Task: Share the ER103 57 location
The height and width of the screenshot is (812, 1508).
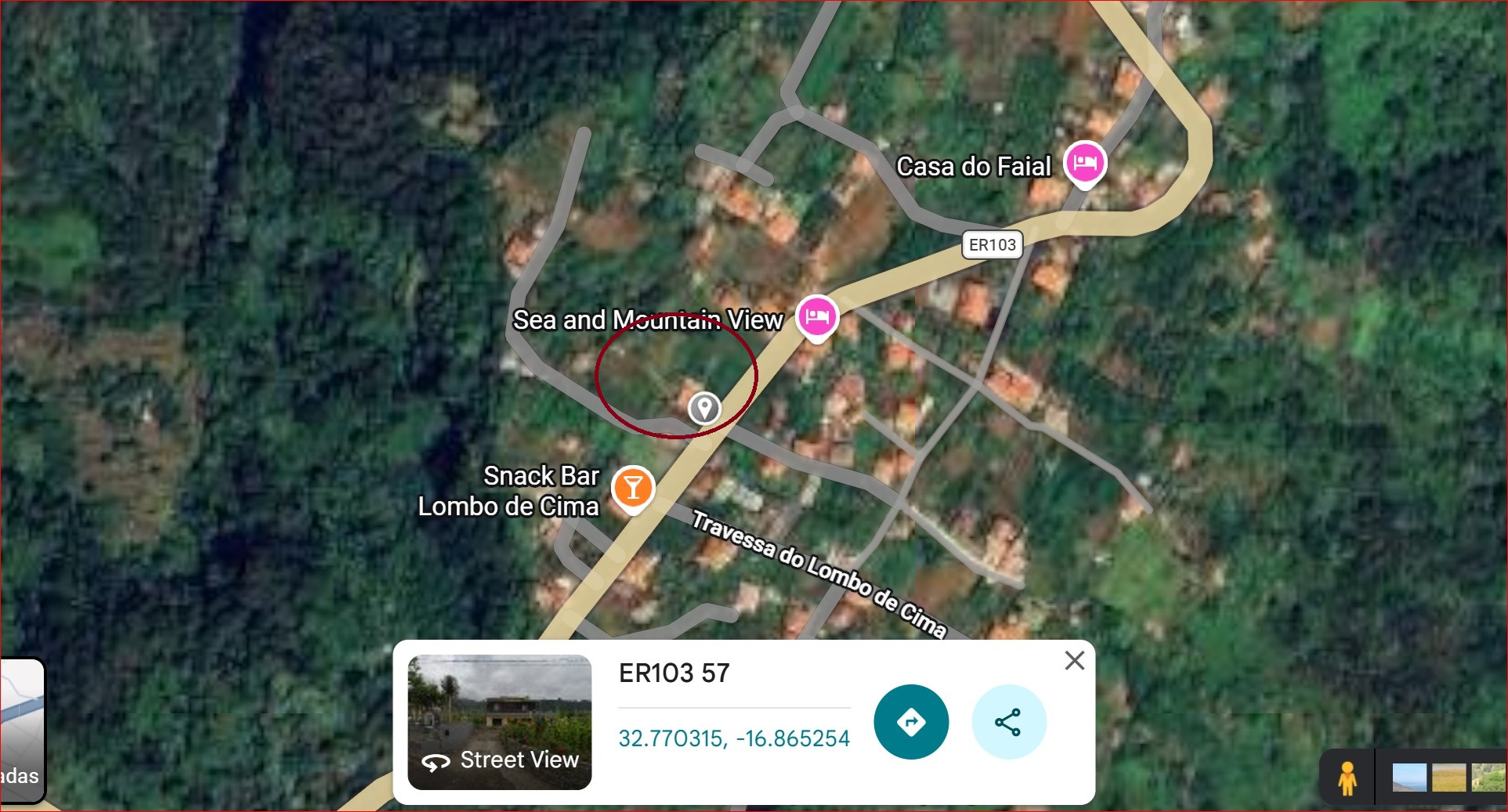Action: click(1008, 722)
